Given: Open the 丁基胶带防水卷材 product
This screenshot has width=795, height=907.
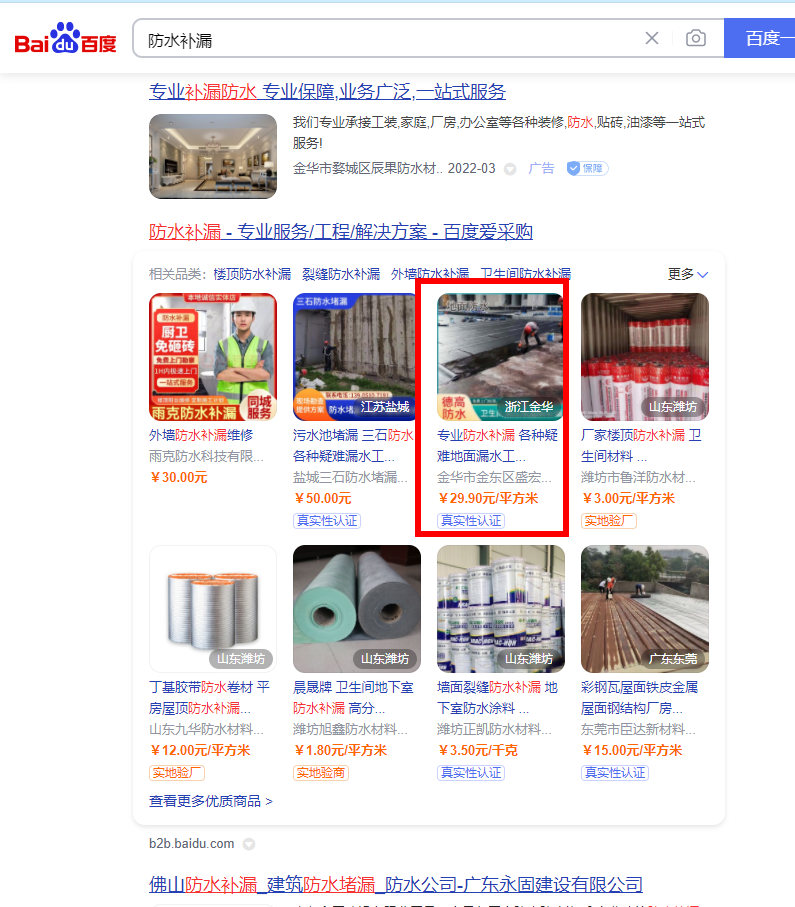Looking at the screenshot, I should 213,608.
